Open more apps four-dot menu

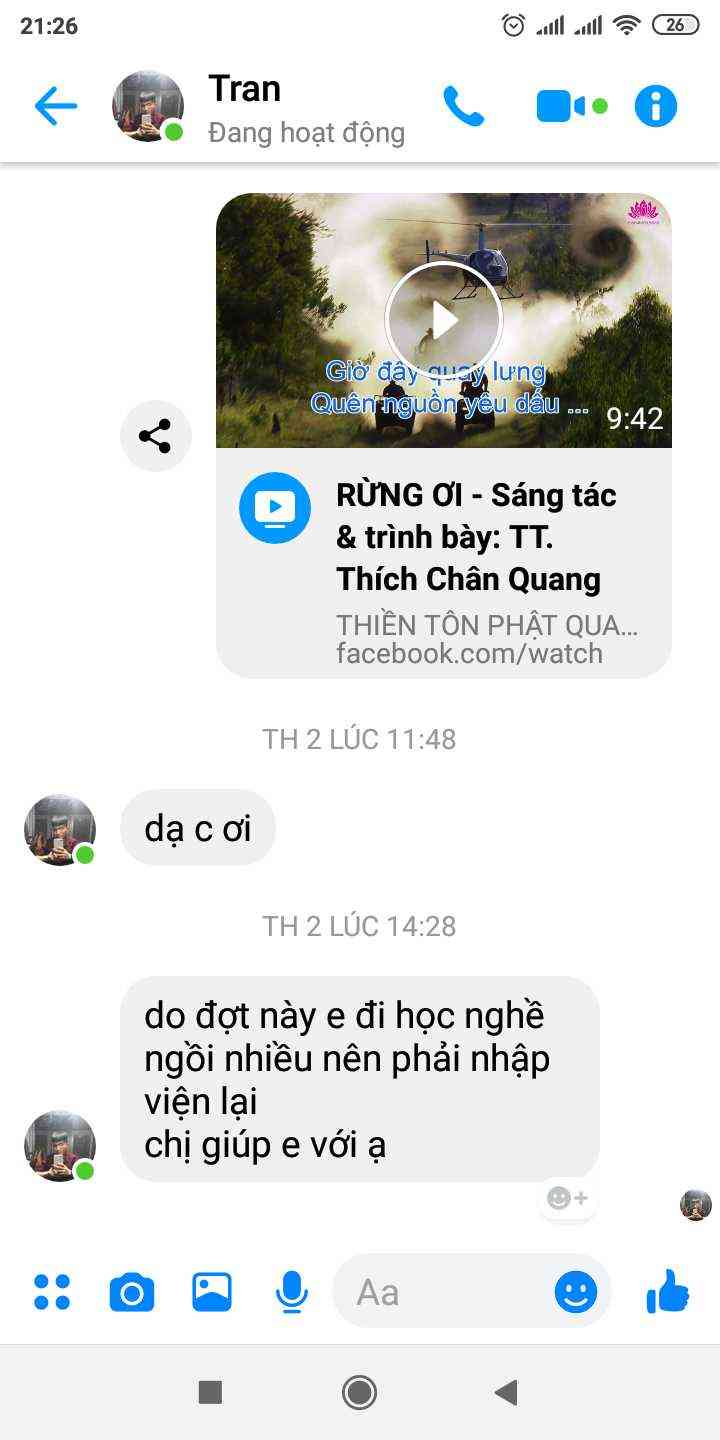[52, 1292]
